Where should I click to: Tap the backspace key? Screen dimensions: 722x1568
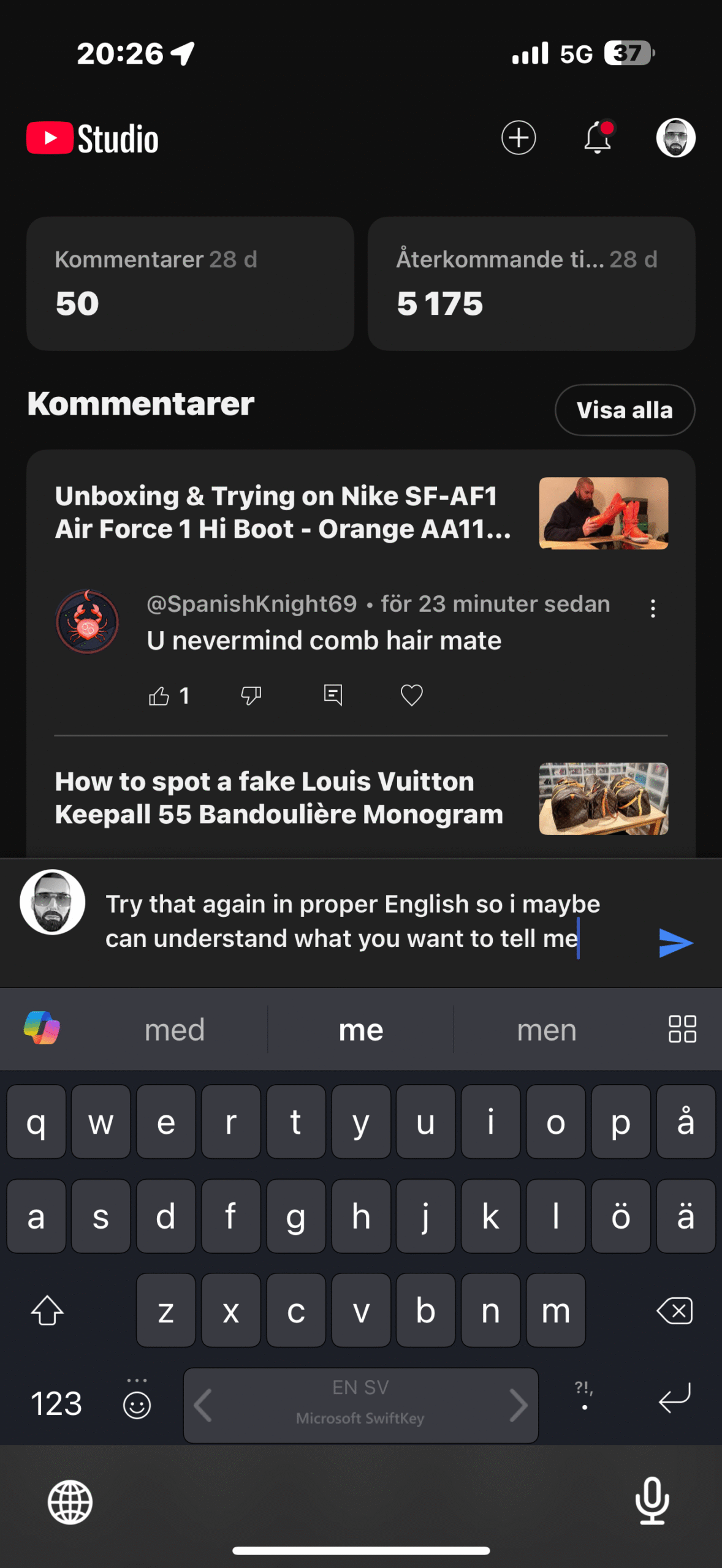674,1311
